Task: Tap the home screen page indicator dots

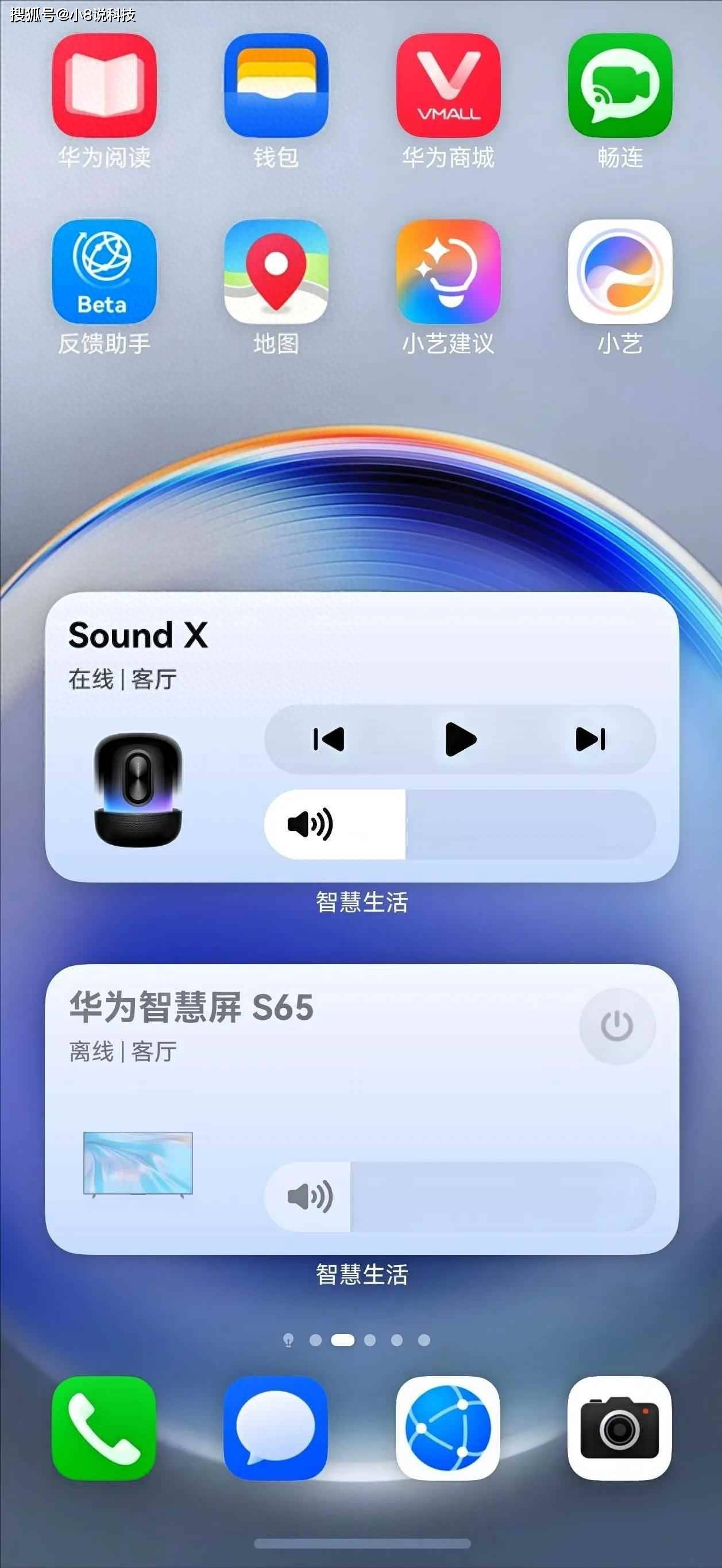Action: coord(357,1340)
